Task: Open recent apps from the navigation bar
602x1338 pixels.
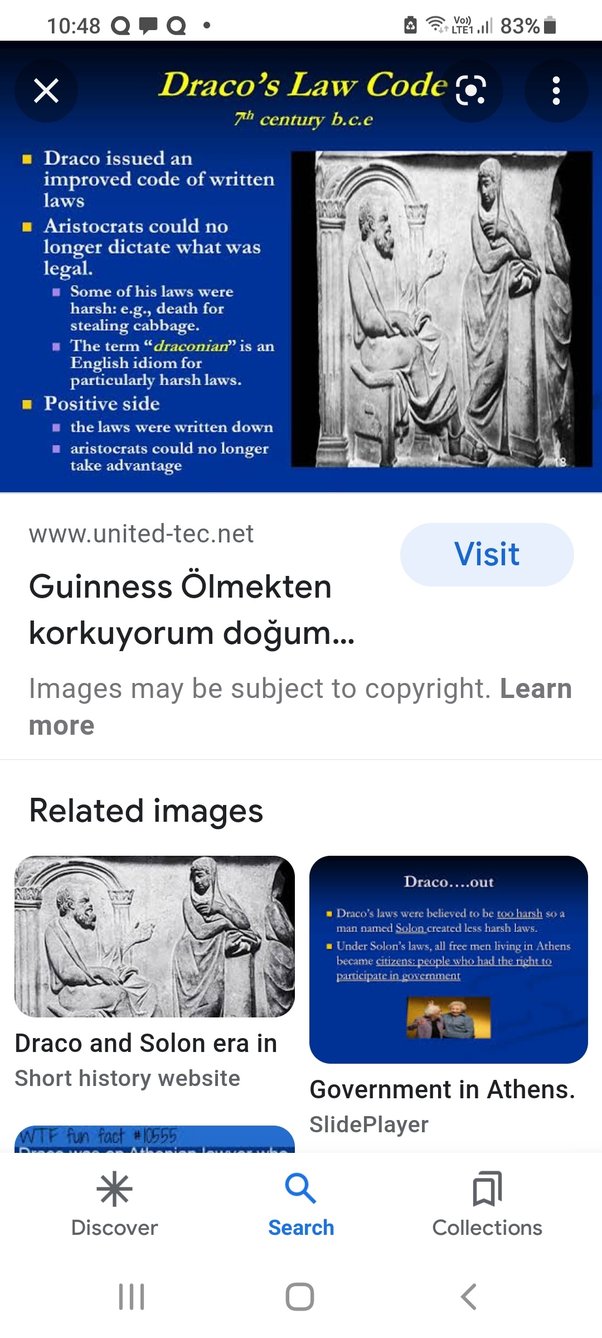Action: tap(131, 1297)
